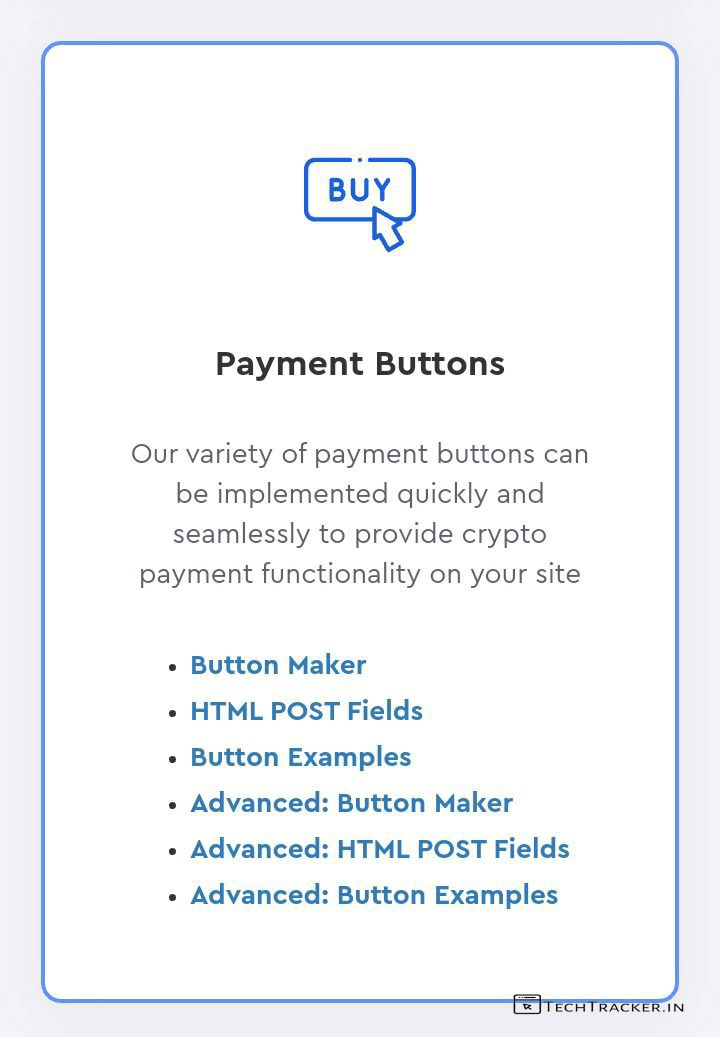This screenshot has height=1037, width=720.
Task: Go to HTML POST Fields
Action: (x=306, y=711)
